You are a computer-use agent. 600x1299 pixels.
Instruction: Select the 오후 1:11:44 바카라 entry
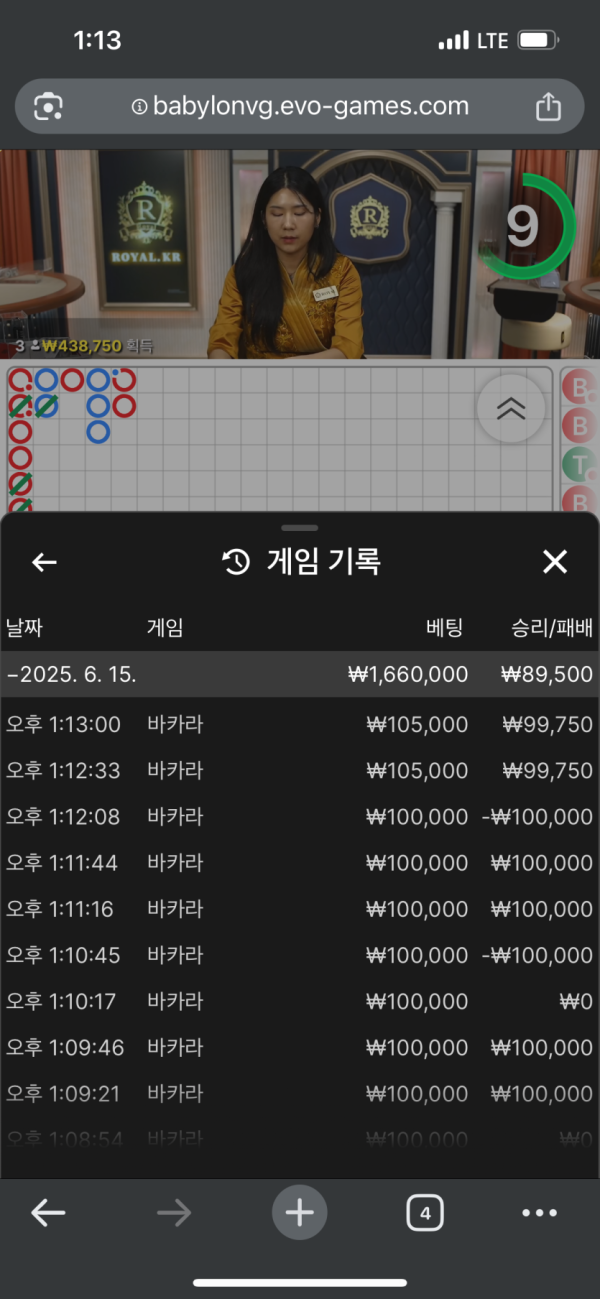300,862
